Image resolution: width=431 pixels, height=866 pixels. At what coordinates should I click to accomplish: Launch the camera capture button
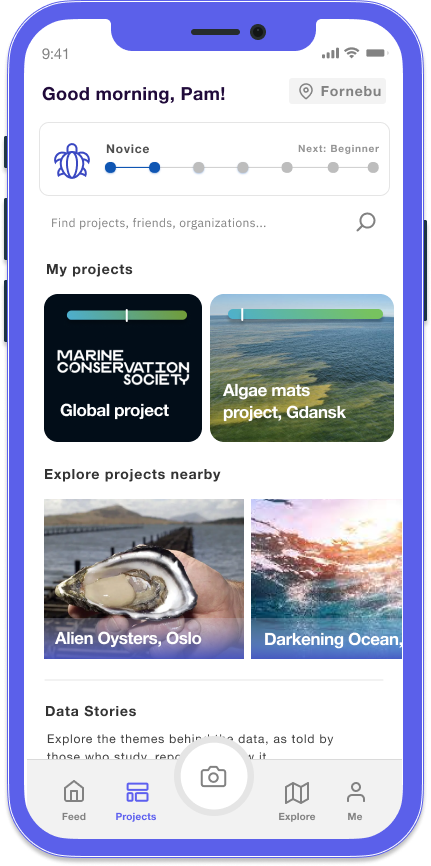[x=214, y=777]
